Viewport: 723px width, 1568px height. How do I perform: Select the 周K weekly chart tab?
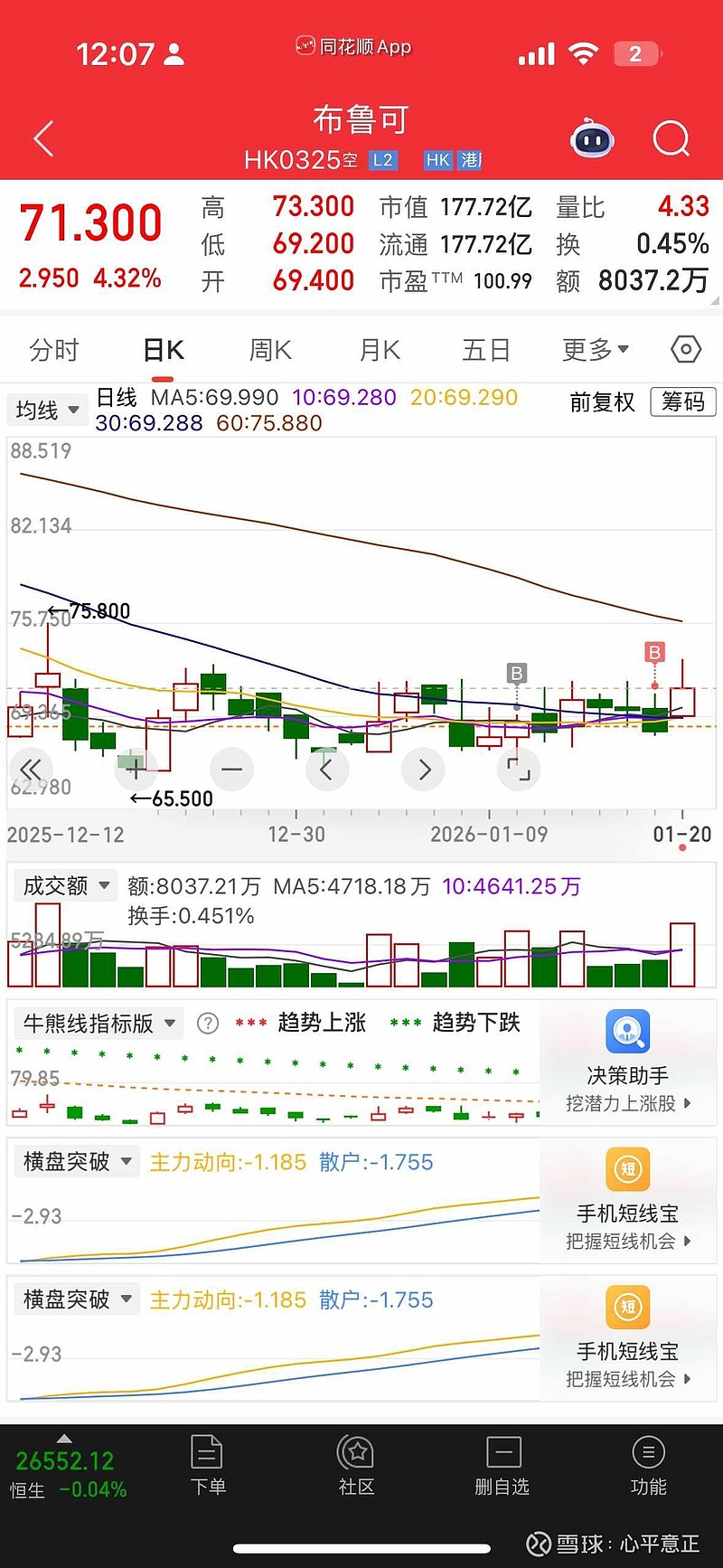pyautogui.click(x=269, y=349)
